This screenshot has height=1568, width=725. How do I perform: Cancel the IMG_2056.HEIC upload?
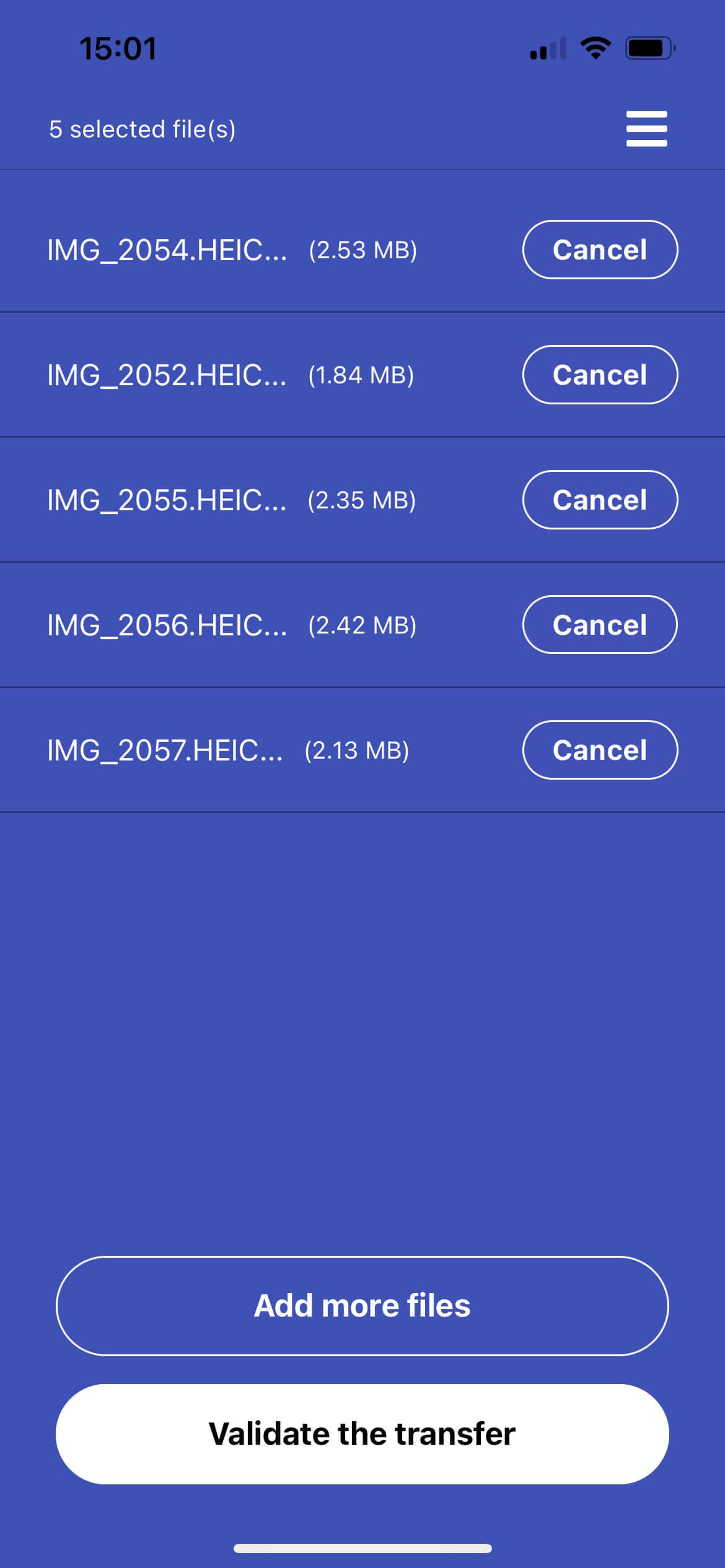(x=600, y=625)
